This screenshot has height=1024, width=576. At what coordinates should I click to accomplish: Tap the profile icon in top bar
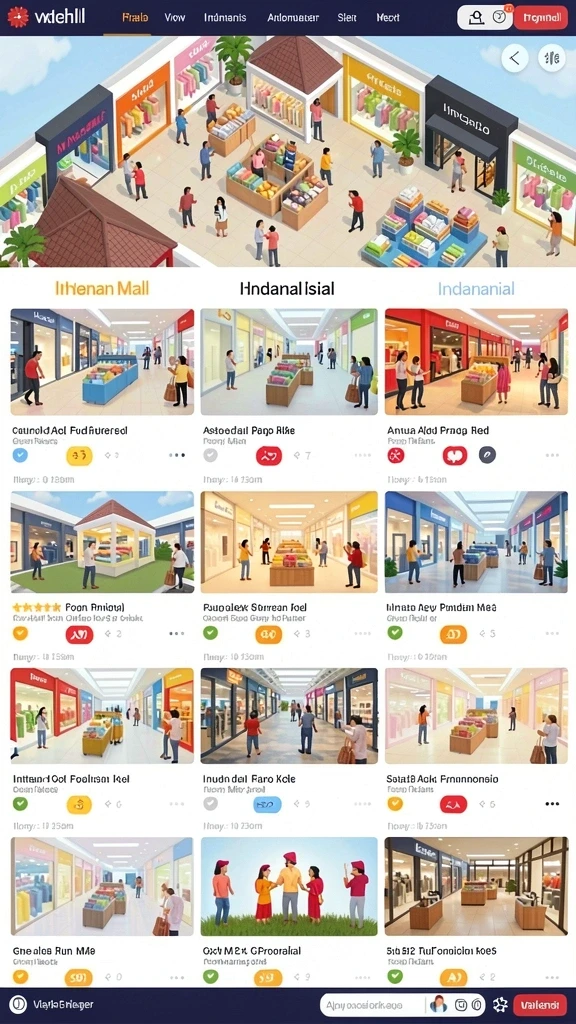click(477, 18)
